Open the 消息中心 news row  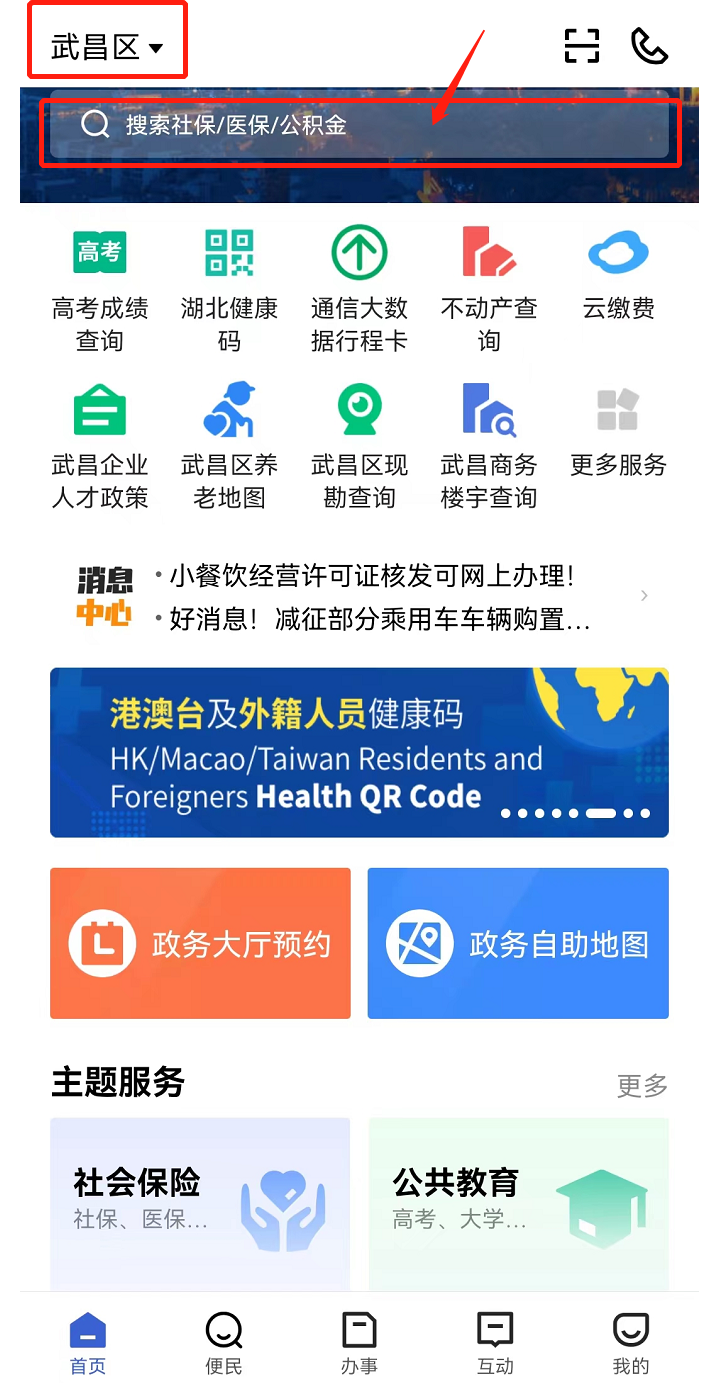click(x=360, y=597)
